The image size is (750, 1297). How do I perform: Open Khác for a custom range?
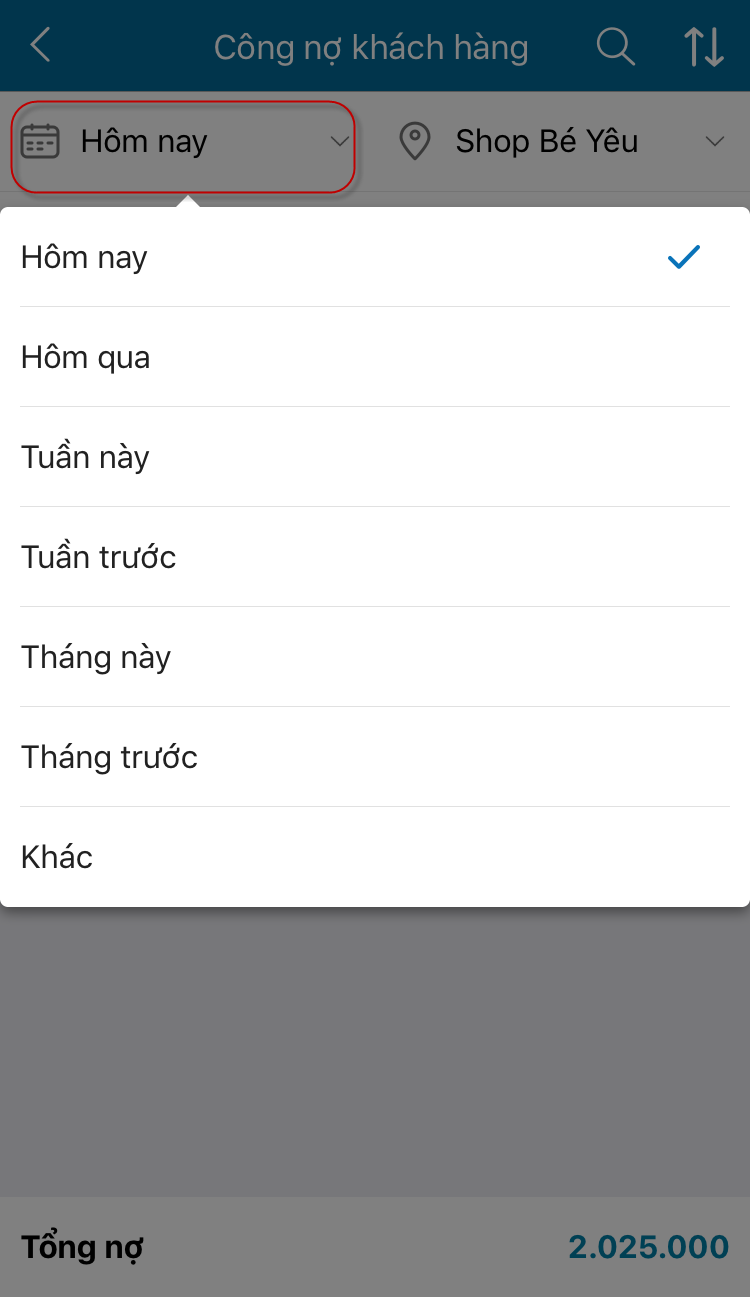pyautogui.click(x=375, y=857)
